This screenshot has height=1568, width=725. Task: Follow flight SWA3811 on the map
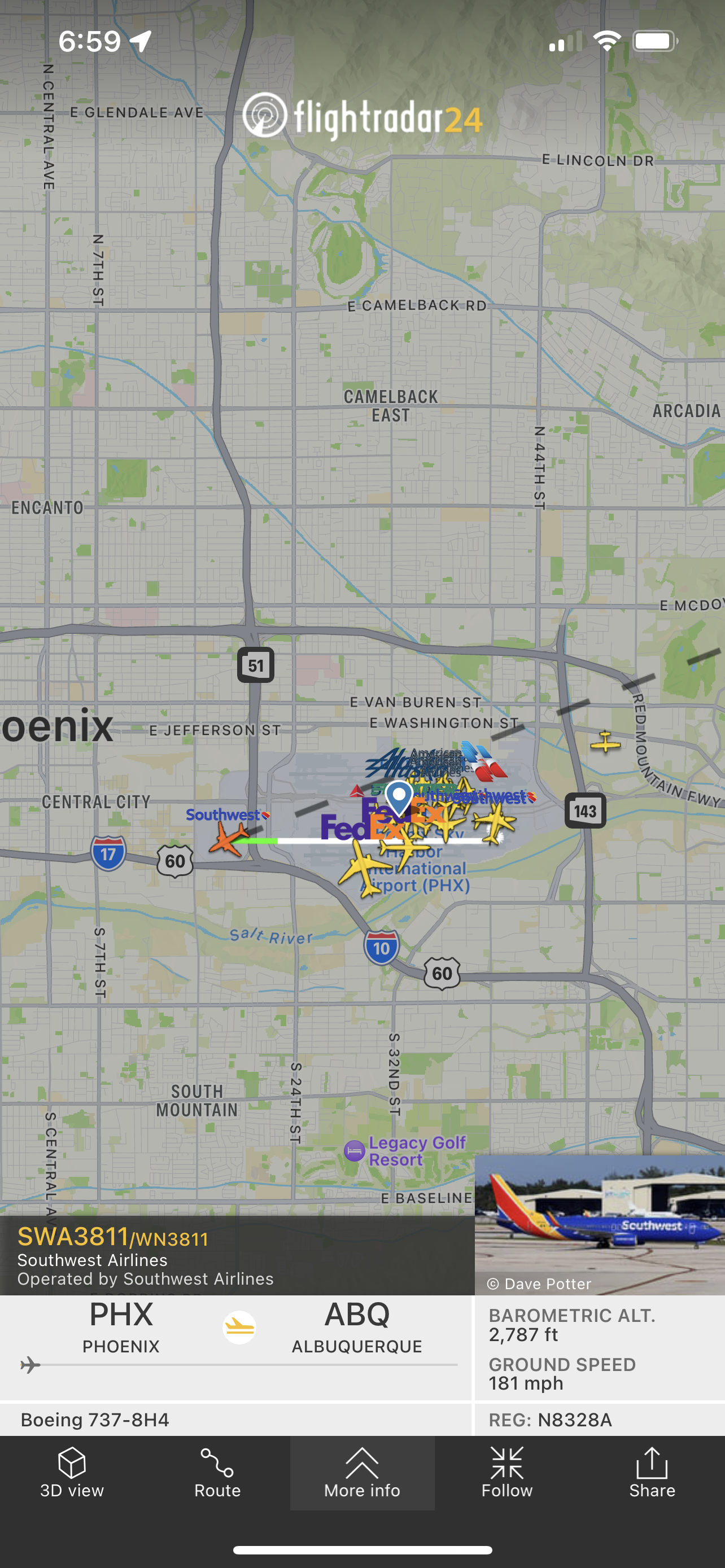(x=506, y=1473)
